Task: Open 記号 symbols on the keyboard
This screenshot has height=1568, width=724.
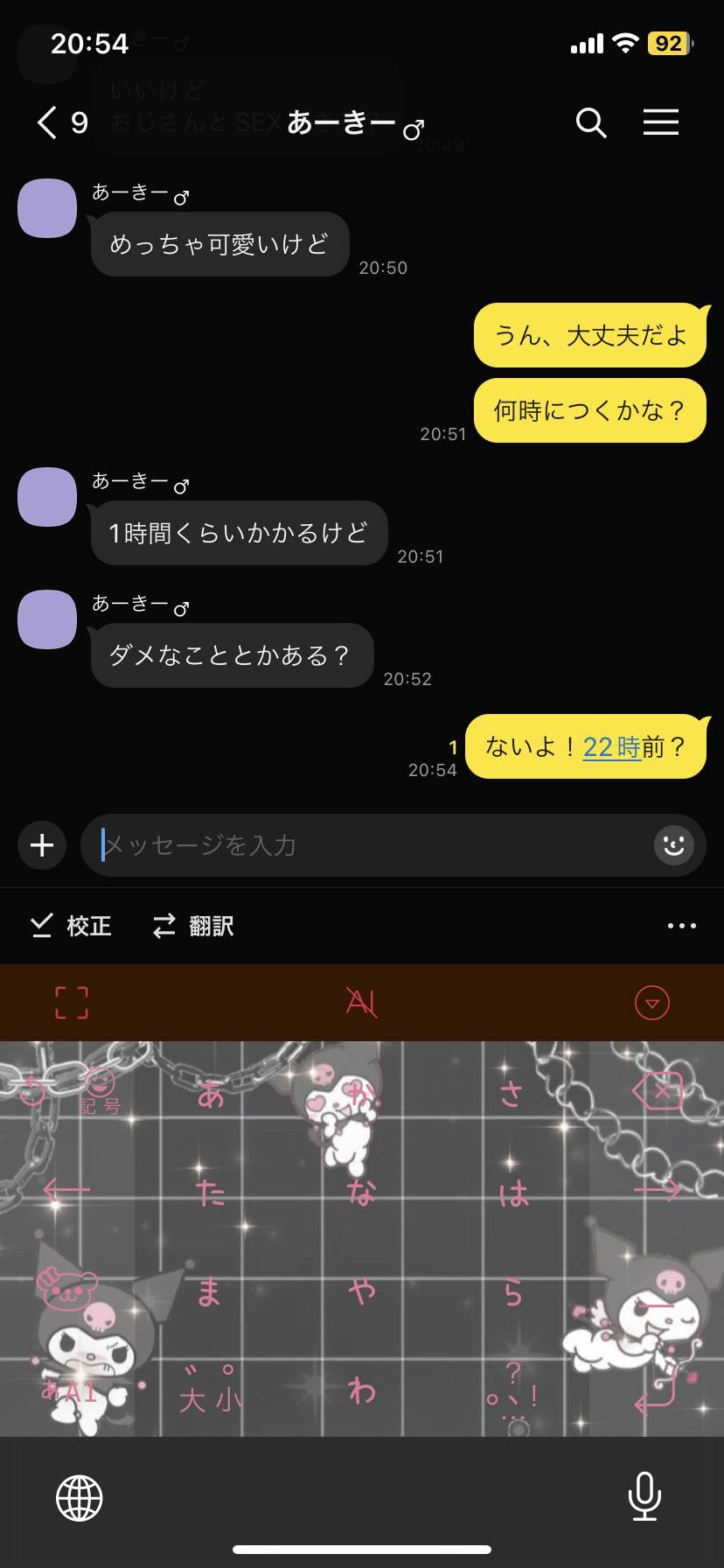Action: [x=100, y=1094]
